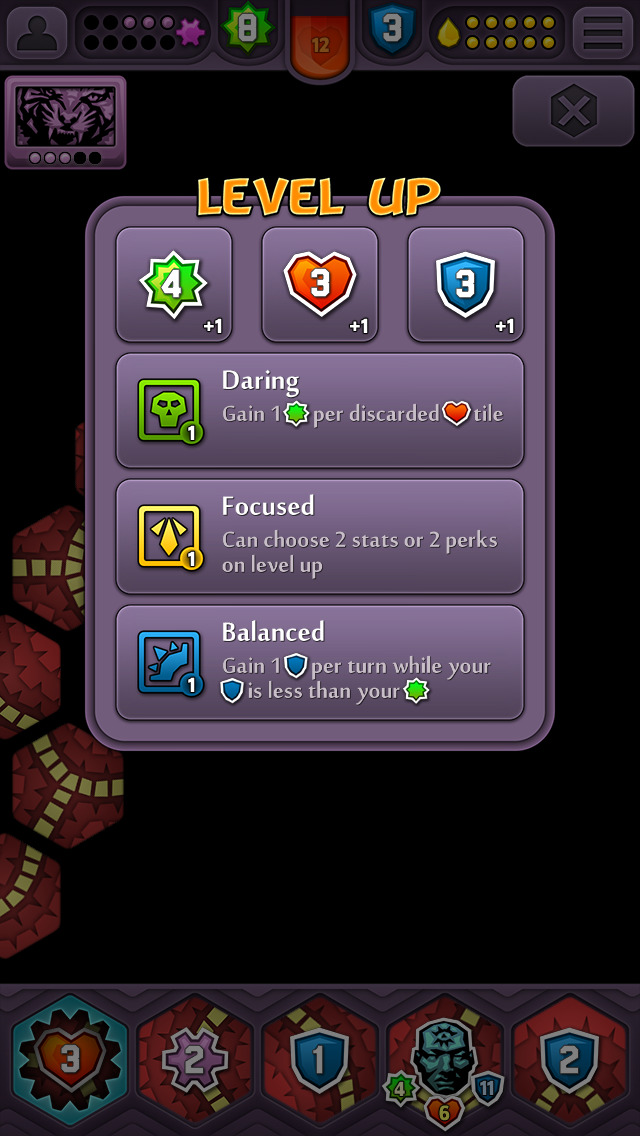Select the Focused perk
The image size is (640, 1136).
(320, 536)
